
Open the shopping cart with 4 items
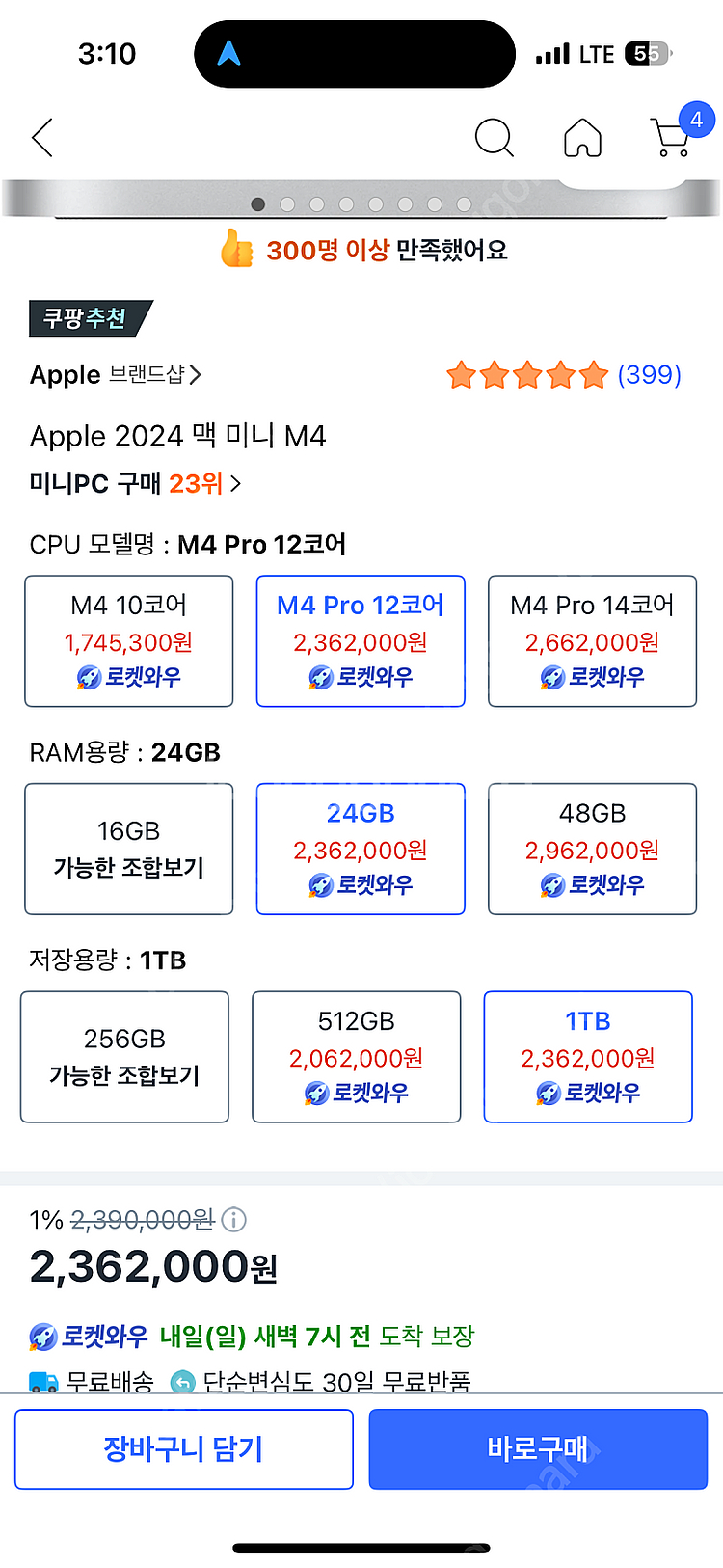pos(674,138)
